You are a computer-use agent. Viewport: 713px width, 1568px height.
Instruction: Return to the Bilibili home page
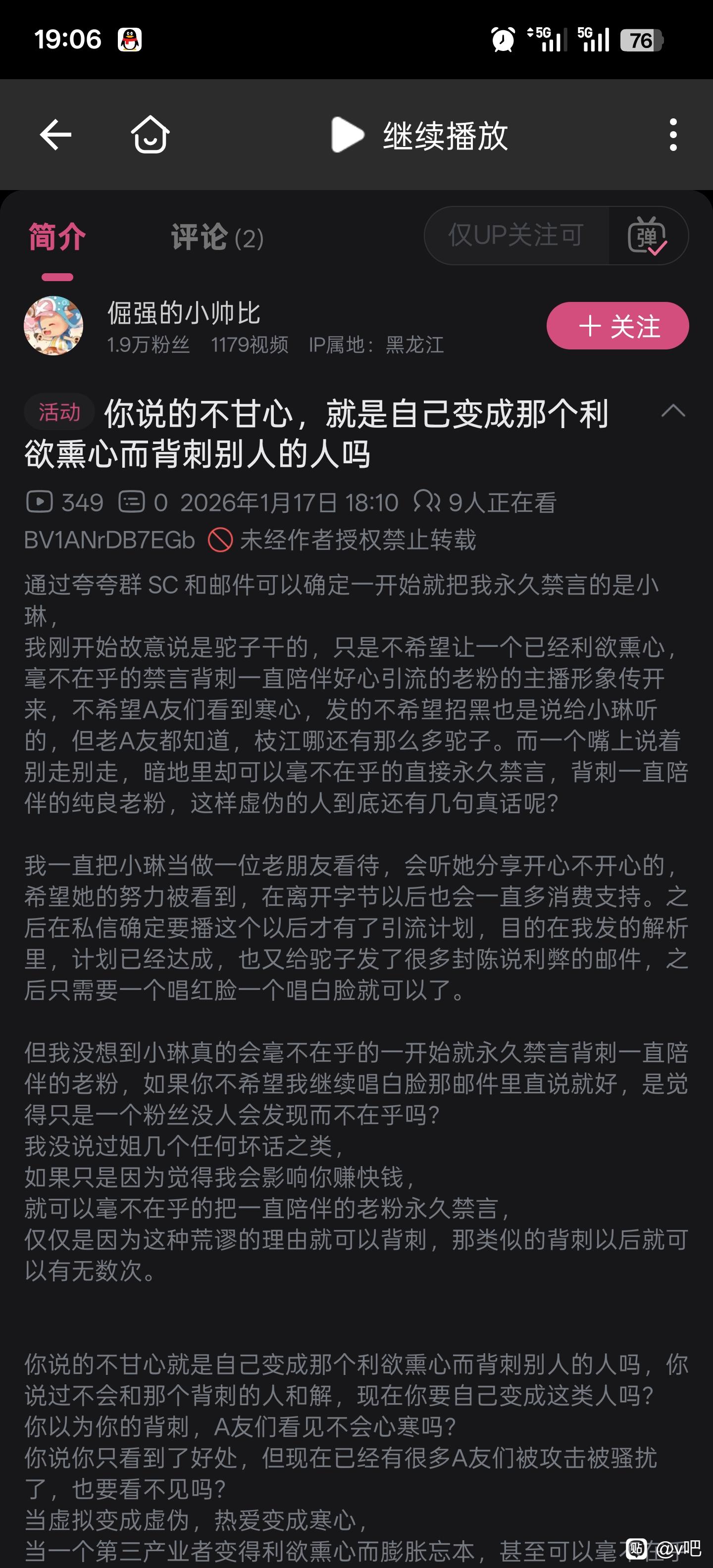coord(150,135)
